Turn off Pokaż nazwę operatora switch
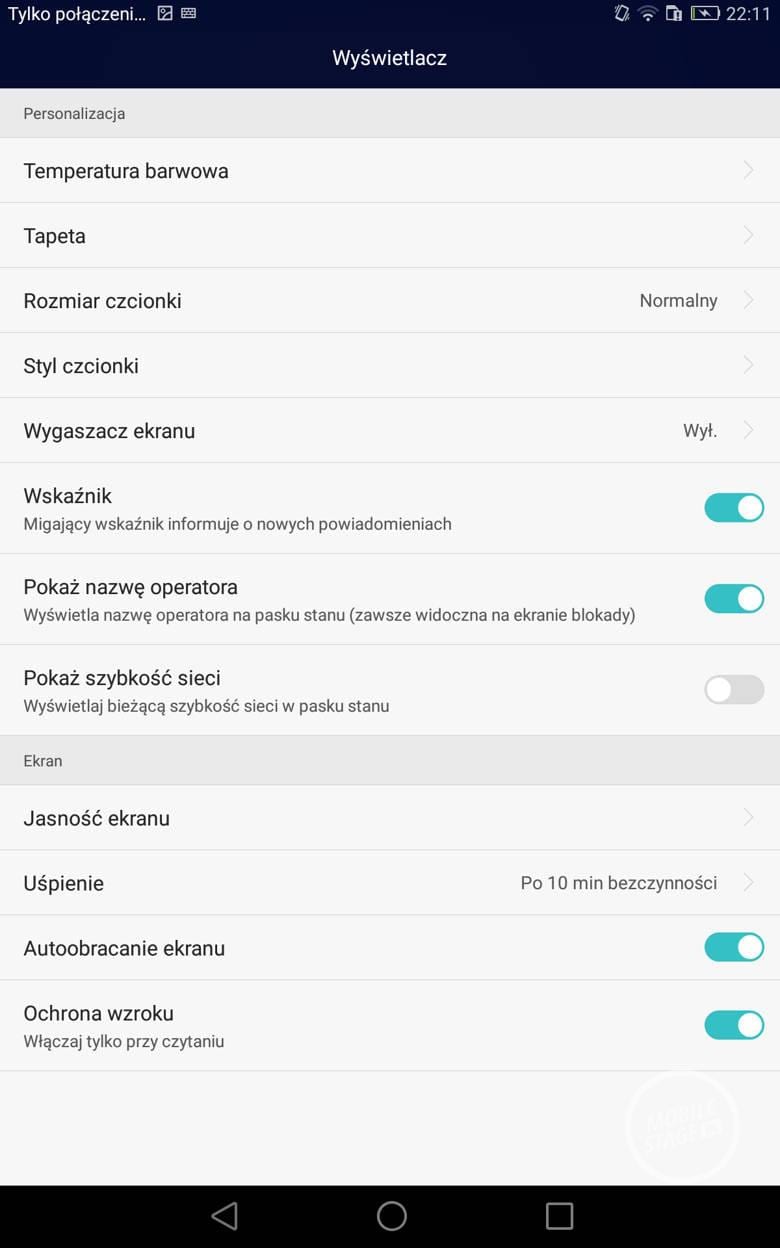 pyautogui.click(x=733, y=599)
